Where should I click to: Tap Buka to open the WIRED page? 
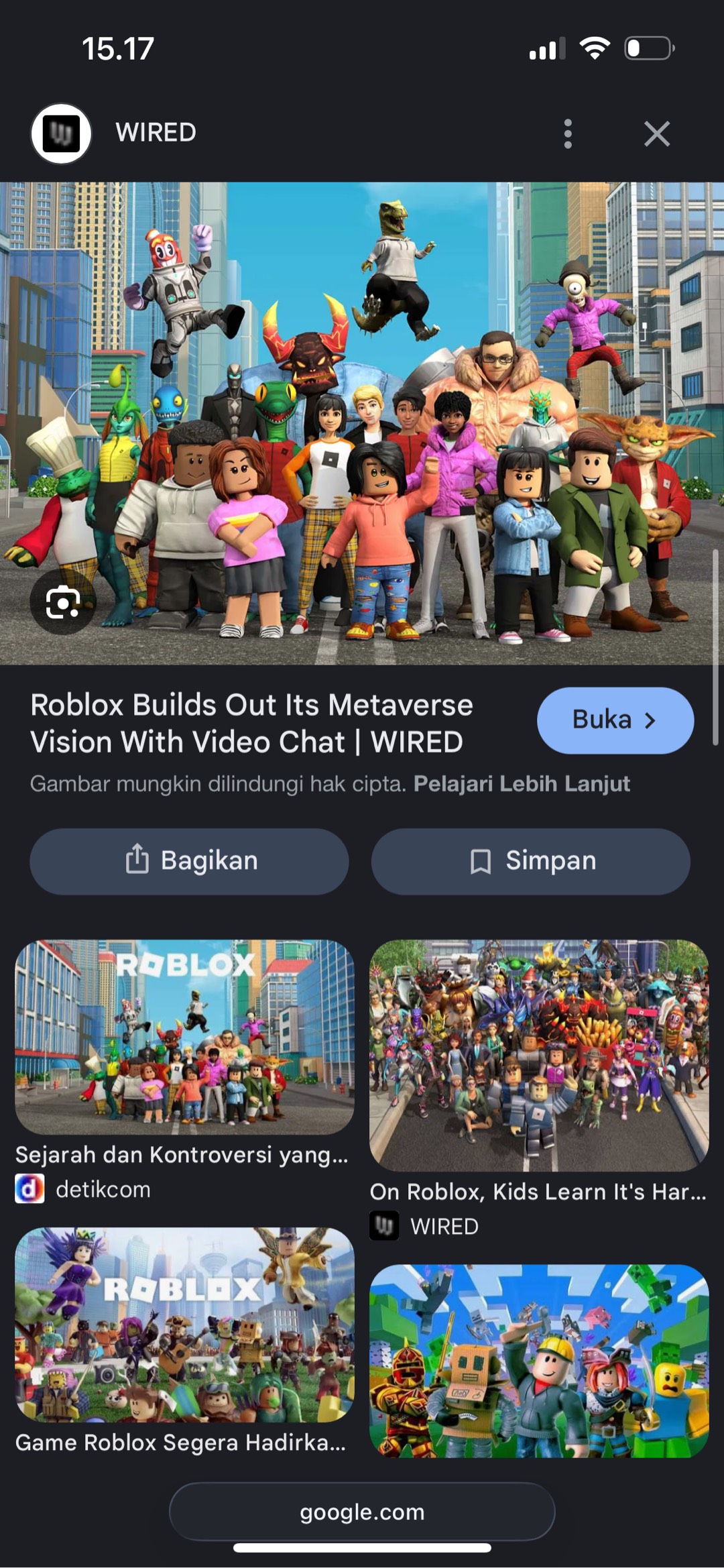coord(615,720)
